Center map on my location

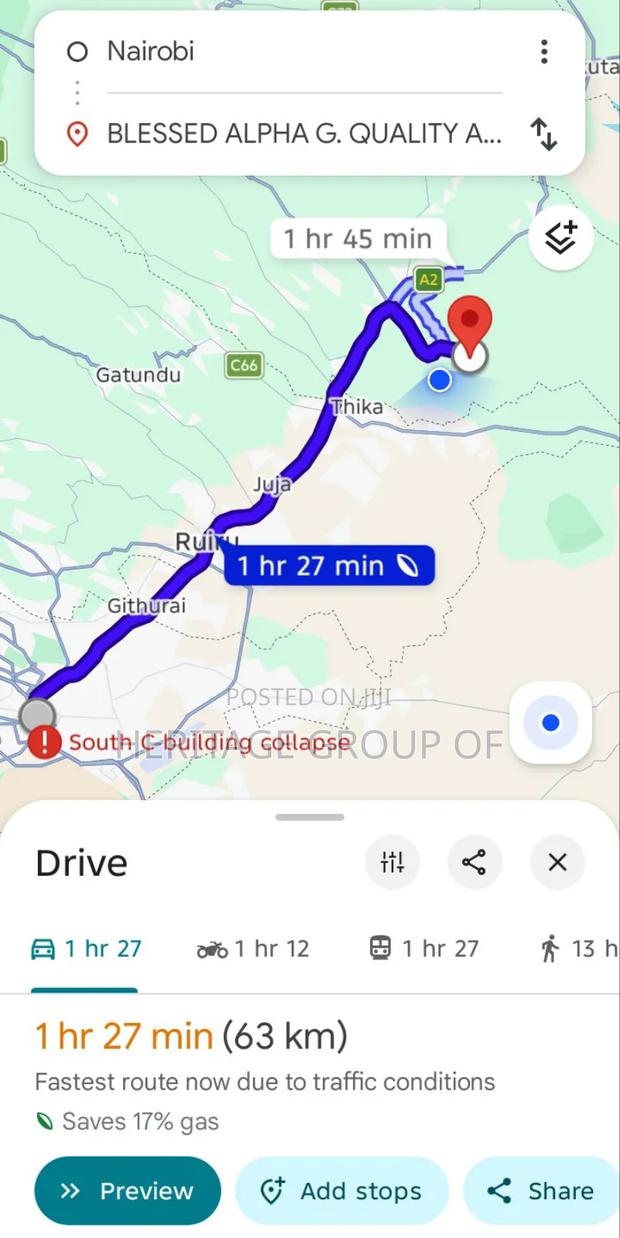pos(550,722)
